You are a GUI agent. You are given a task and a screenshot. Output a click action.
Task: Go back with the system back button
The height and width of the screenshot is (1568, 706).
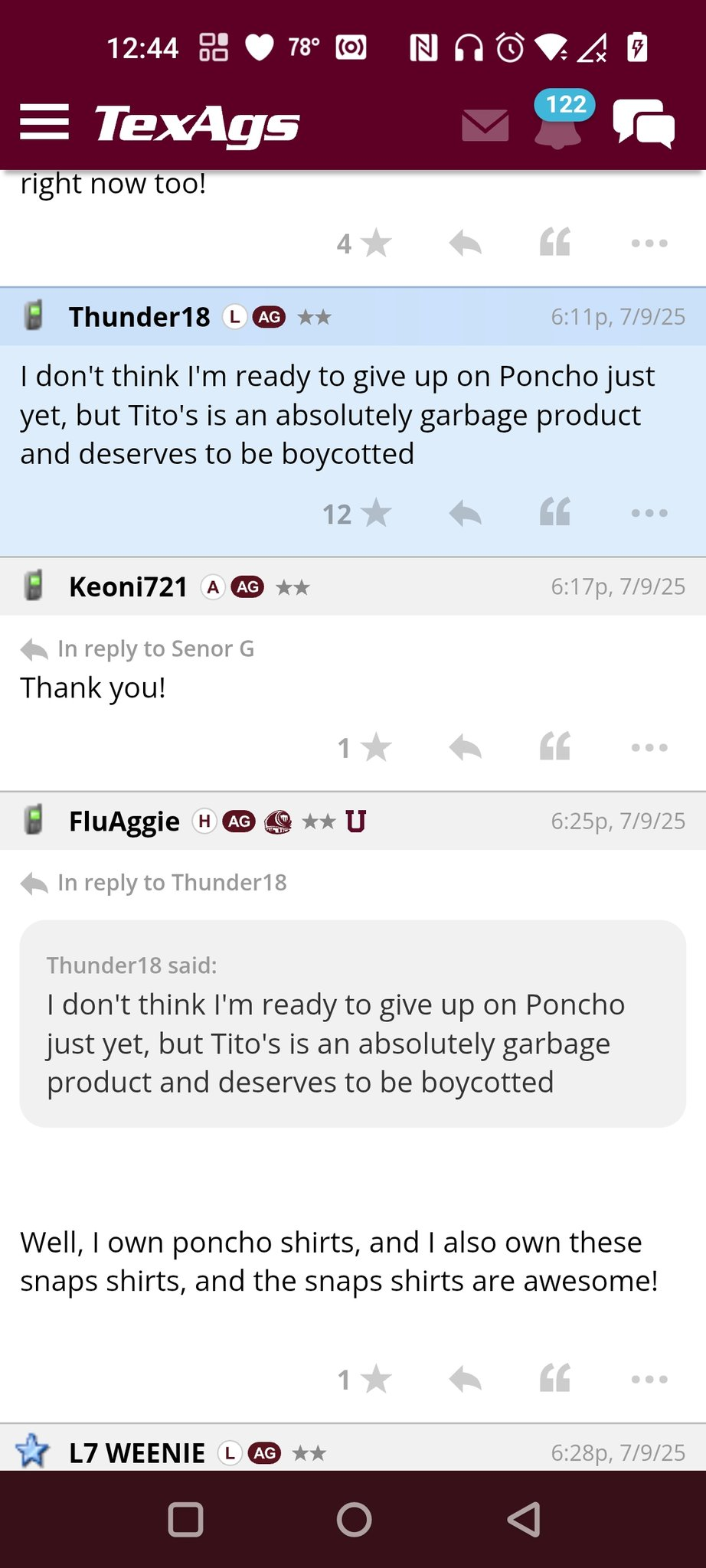524,1520
